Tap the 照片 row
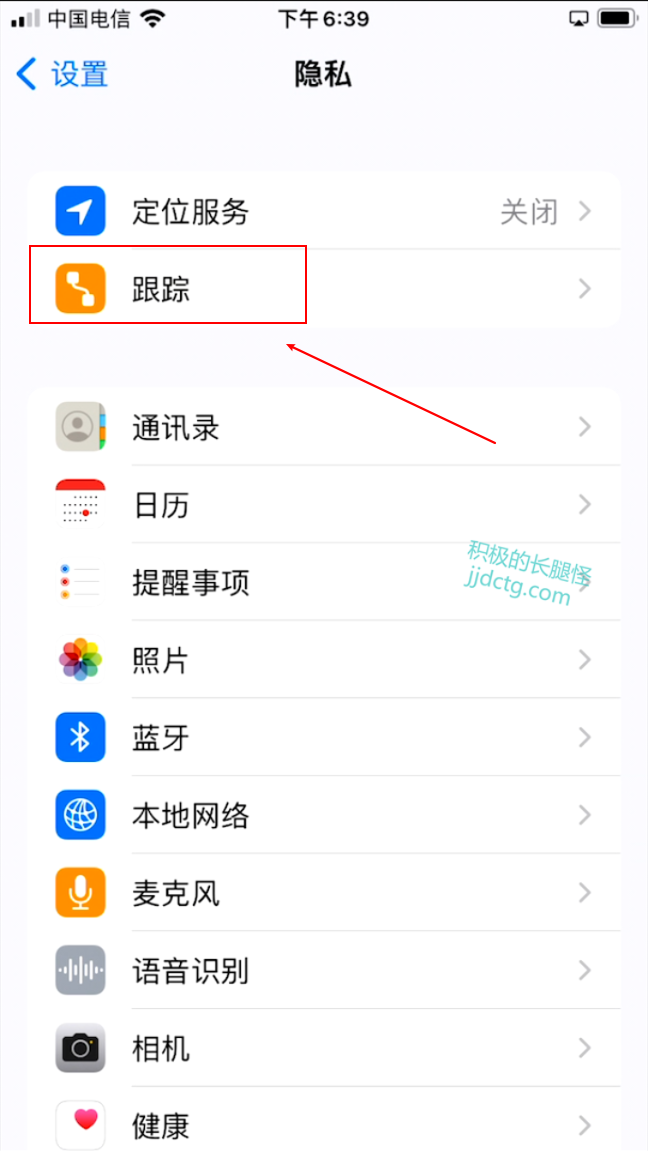Viewport: 648px width, 1151px height. click(324, 660)
